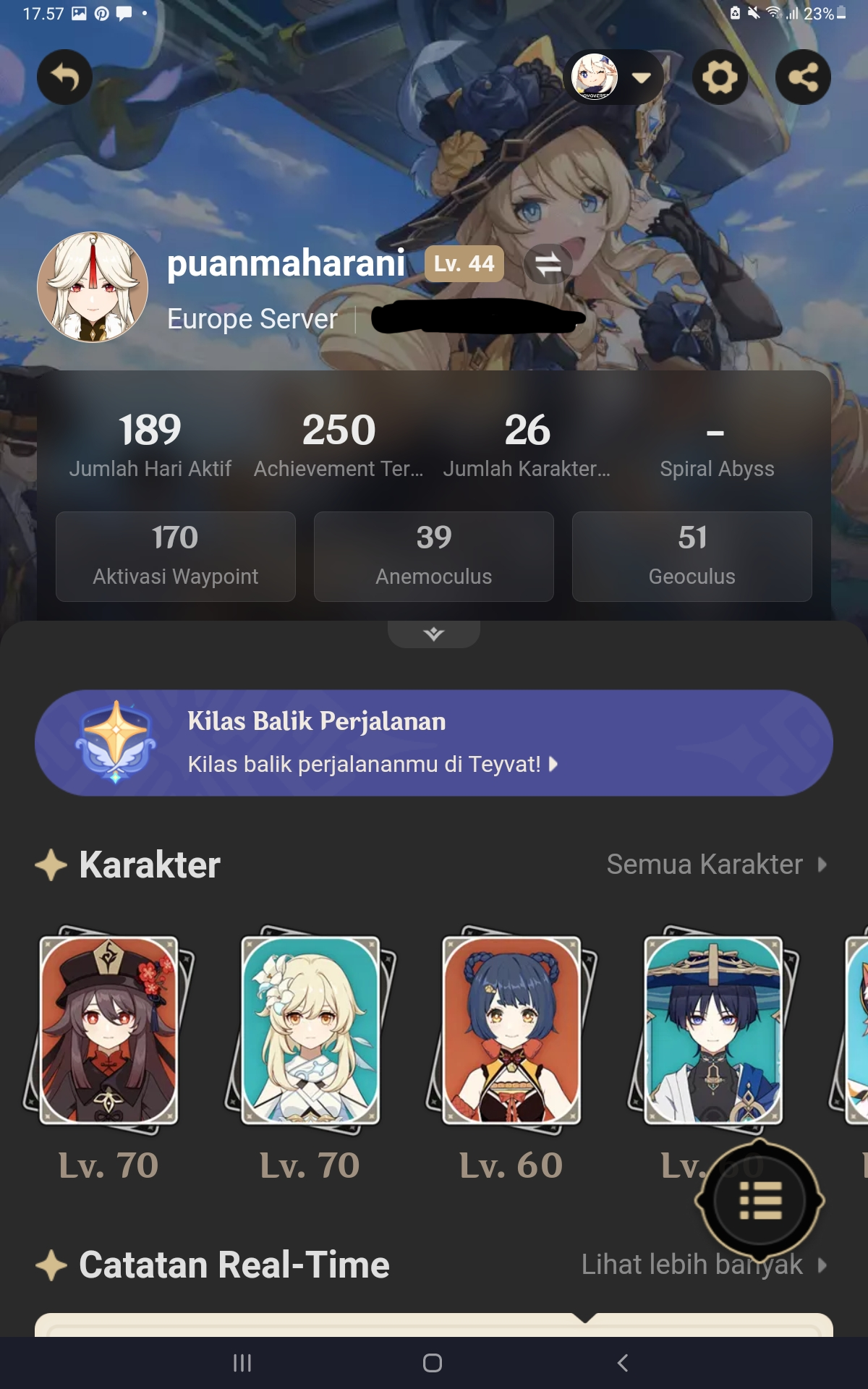Go to the home screen
This screenshot has height=1389, width=868.
pos(433,1363)
